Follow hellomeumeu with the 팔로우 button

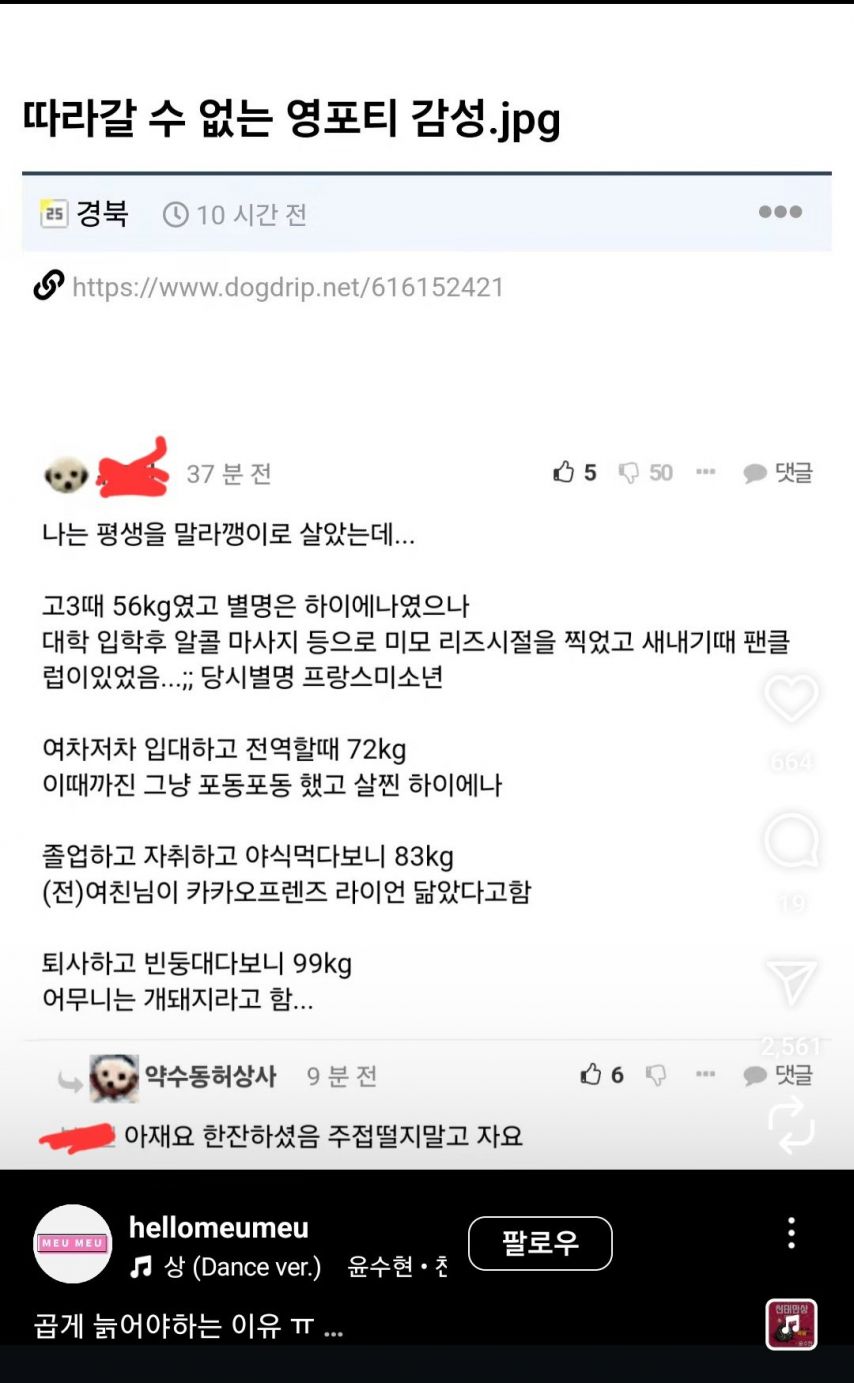click(x=540, y=1243)
